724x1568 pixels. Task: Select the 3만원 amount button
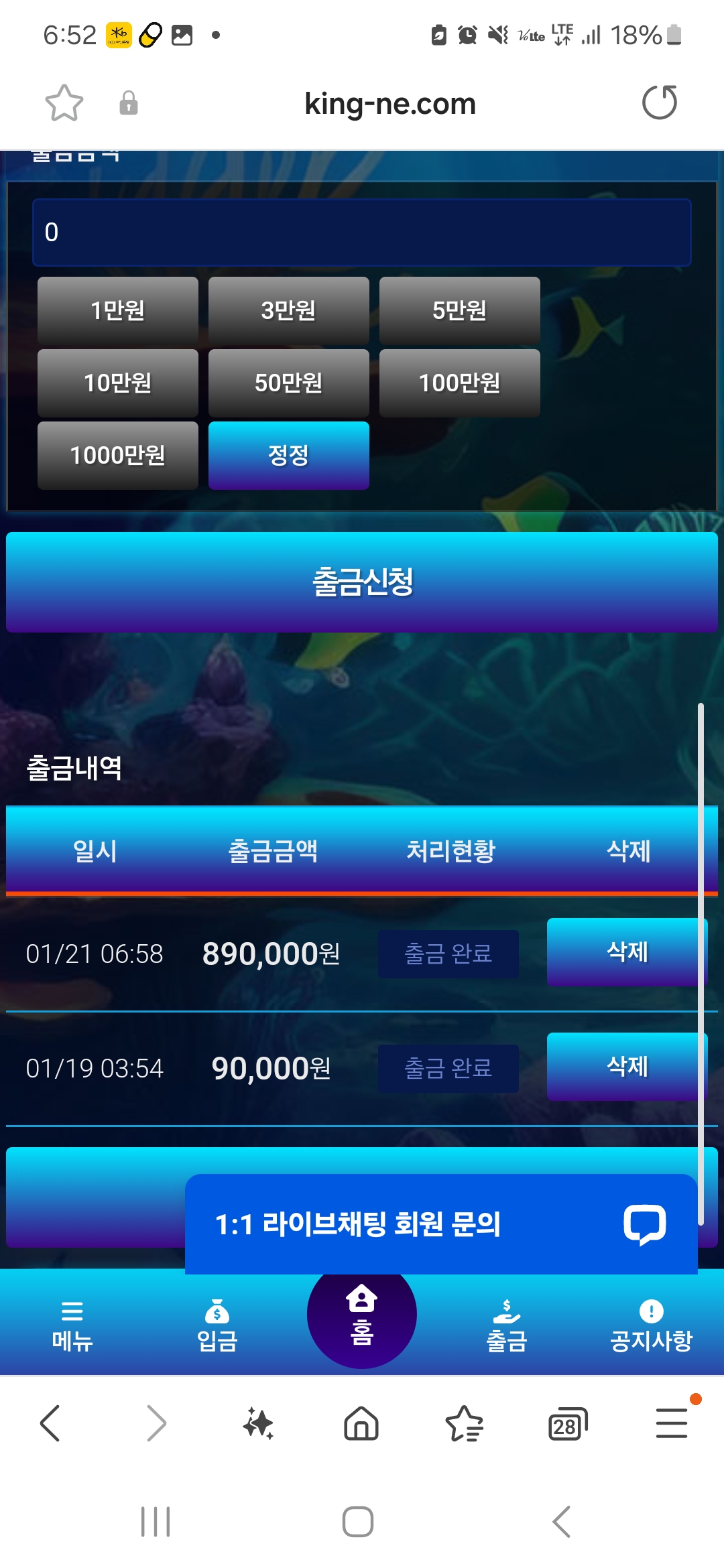coord(288,310)
